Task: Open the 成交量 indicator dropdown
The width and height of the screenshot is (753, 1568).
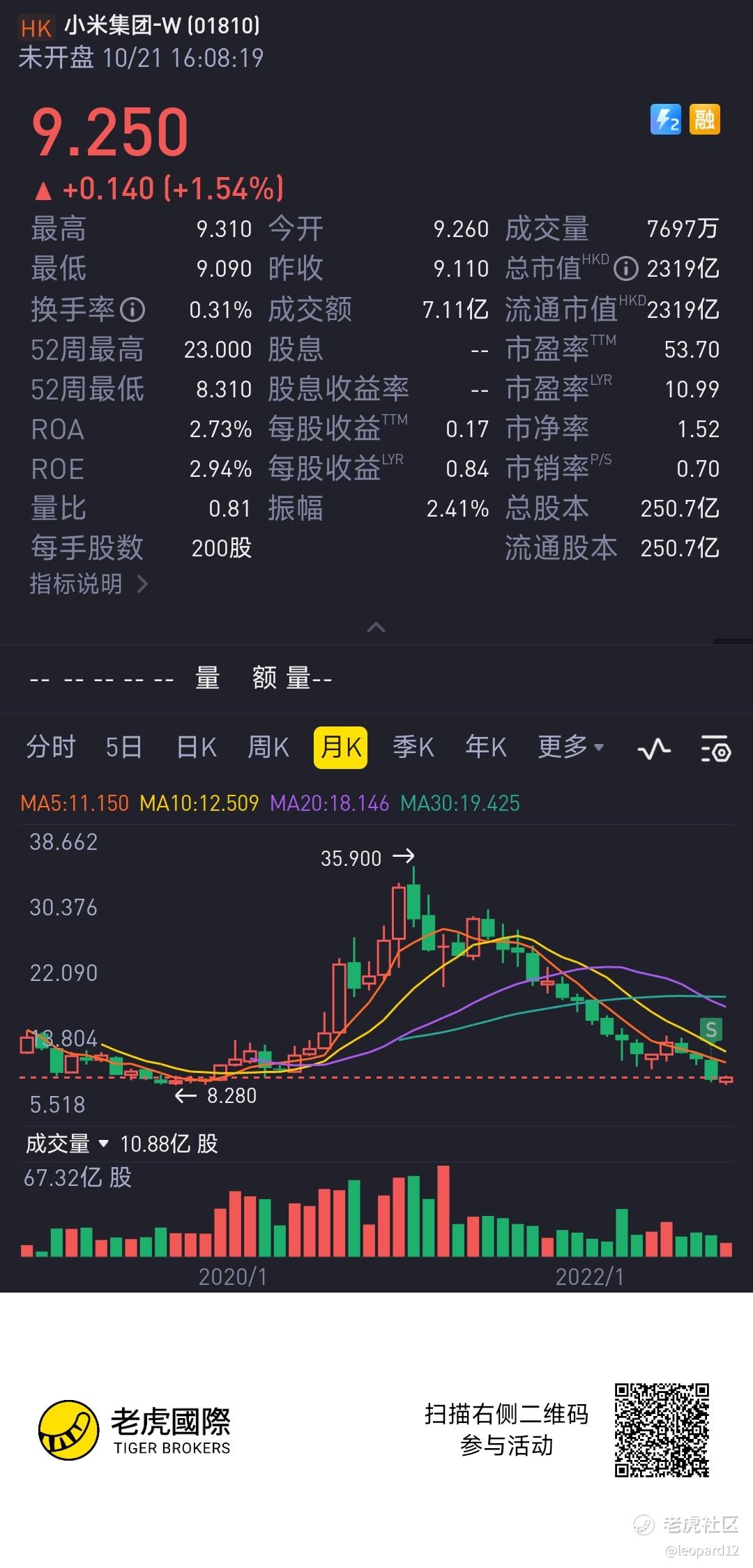Action: point(67,1144)
